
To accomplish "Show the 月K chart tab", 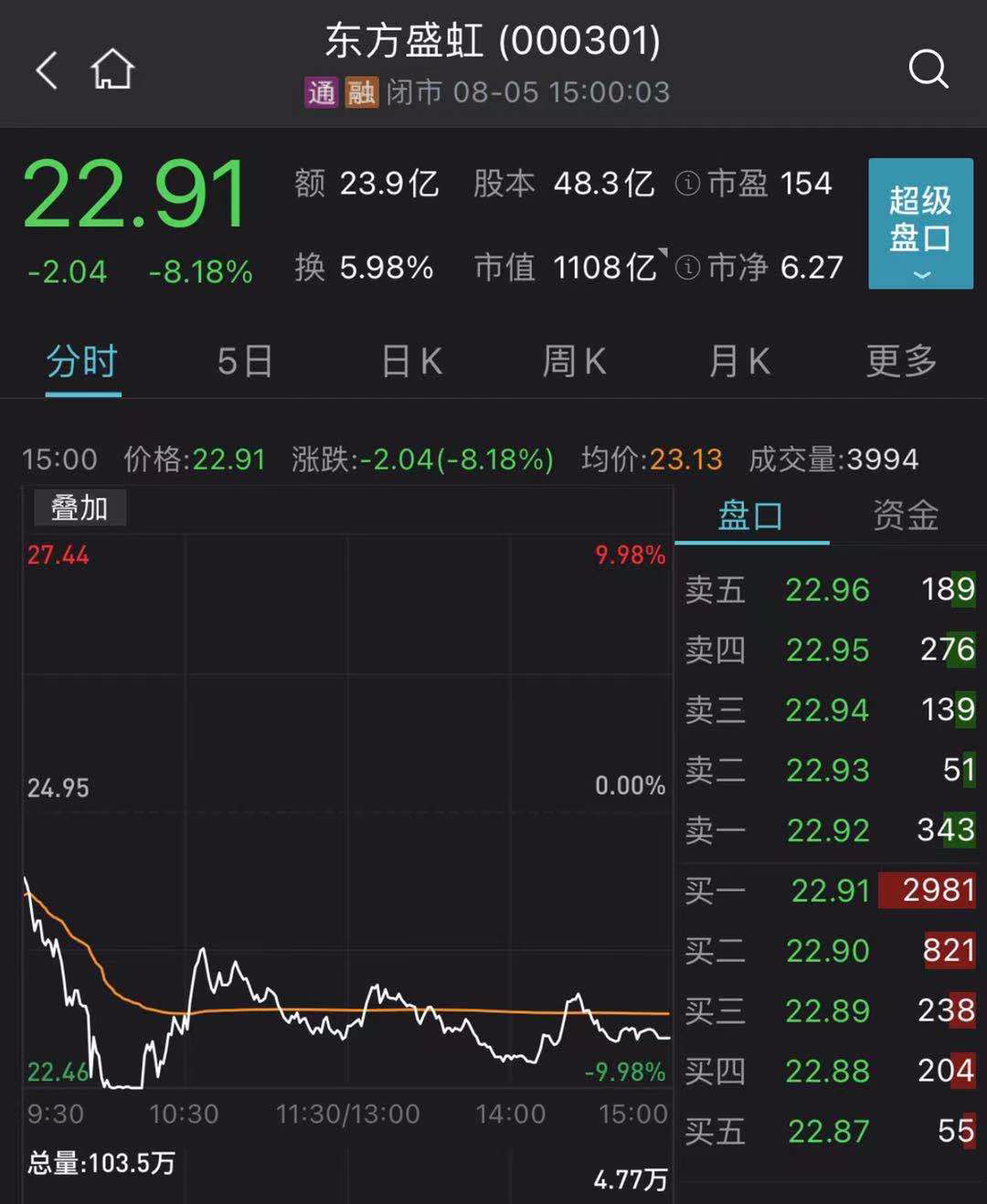I will [x=738, y=362].
